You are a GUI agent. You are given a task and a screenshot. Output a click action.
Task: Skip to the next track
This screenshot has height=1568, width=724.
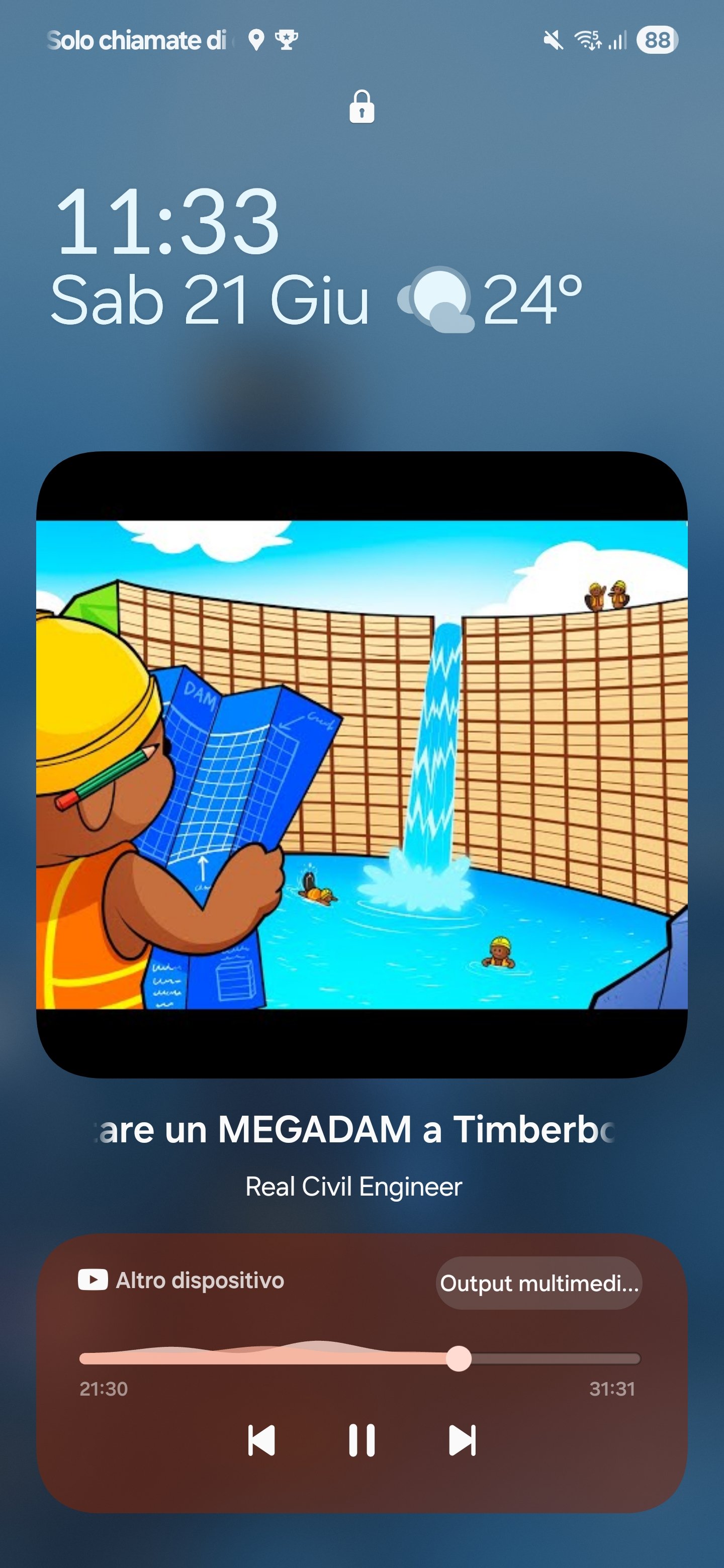462,1440
